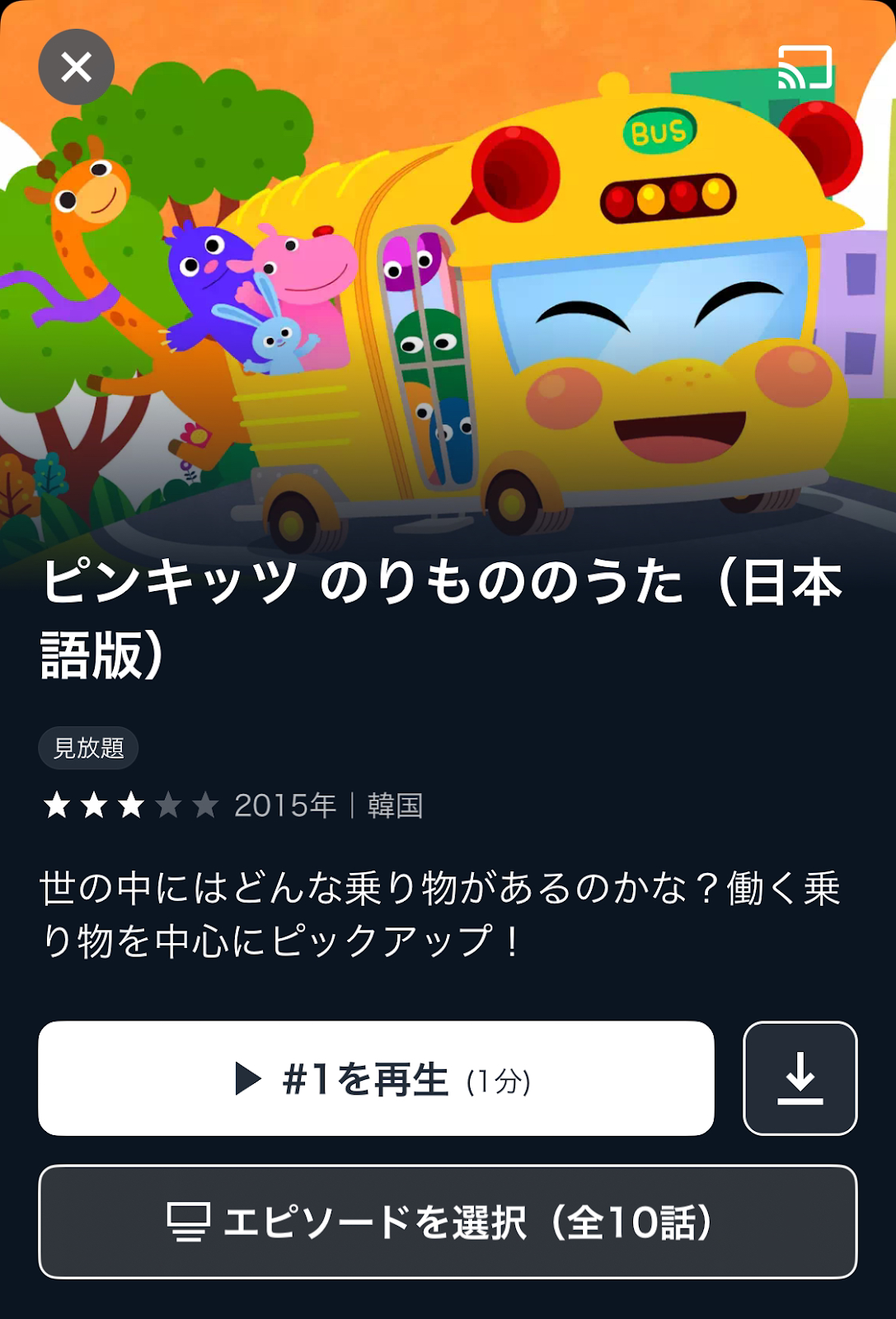Image resolution: width=896 pixels, height=1319 pixels.
Task: Open episode selection (エピソードを選択 全10話)
Action: [x=448, y=1222]
